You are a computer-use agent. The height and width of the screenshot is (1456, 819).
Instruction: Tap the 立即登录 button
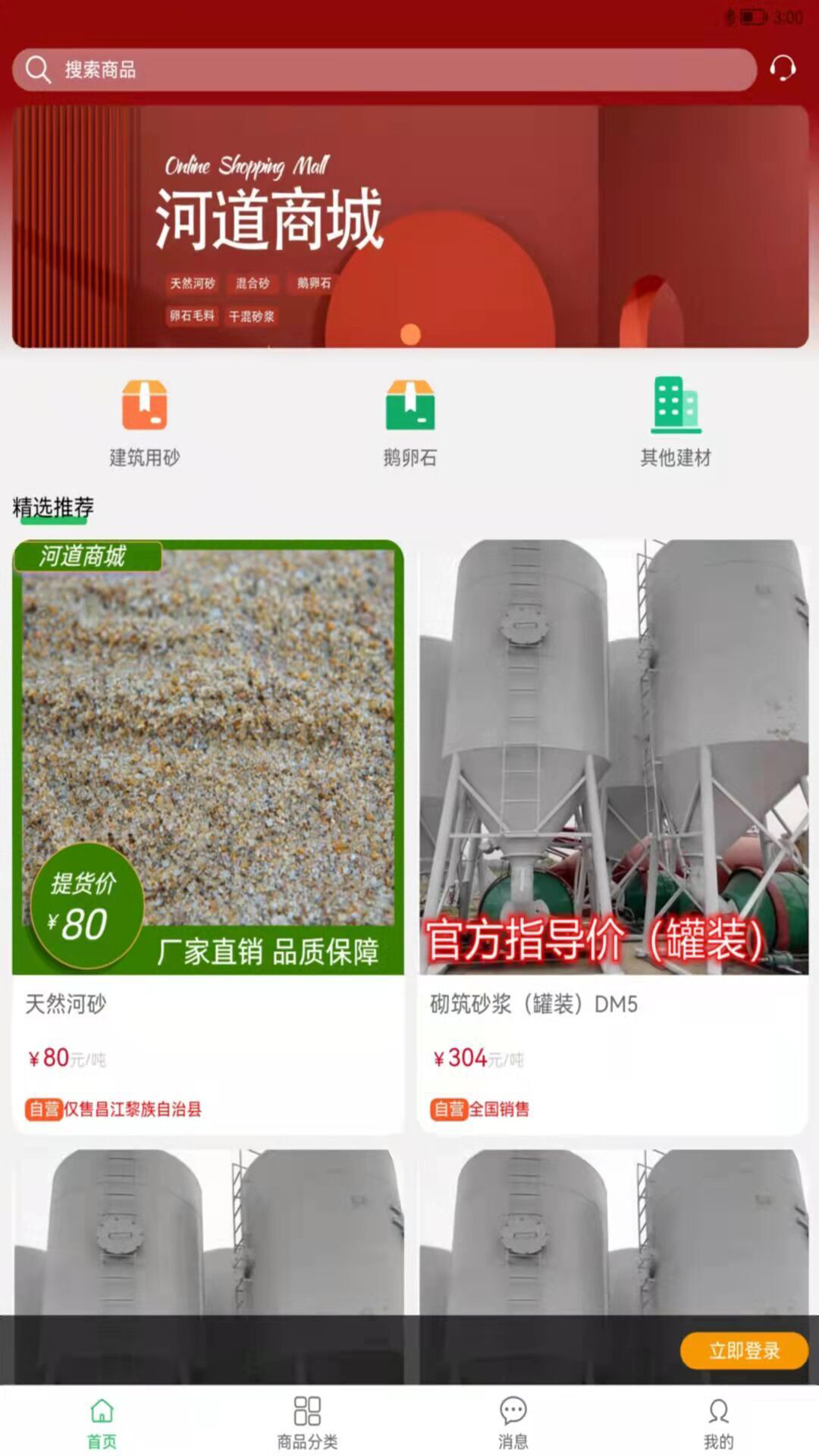point(744,1351)
